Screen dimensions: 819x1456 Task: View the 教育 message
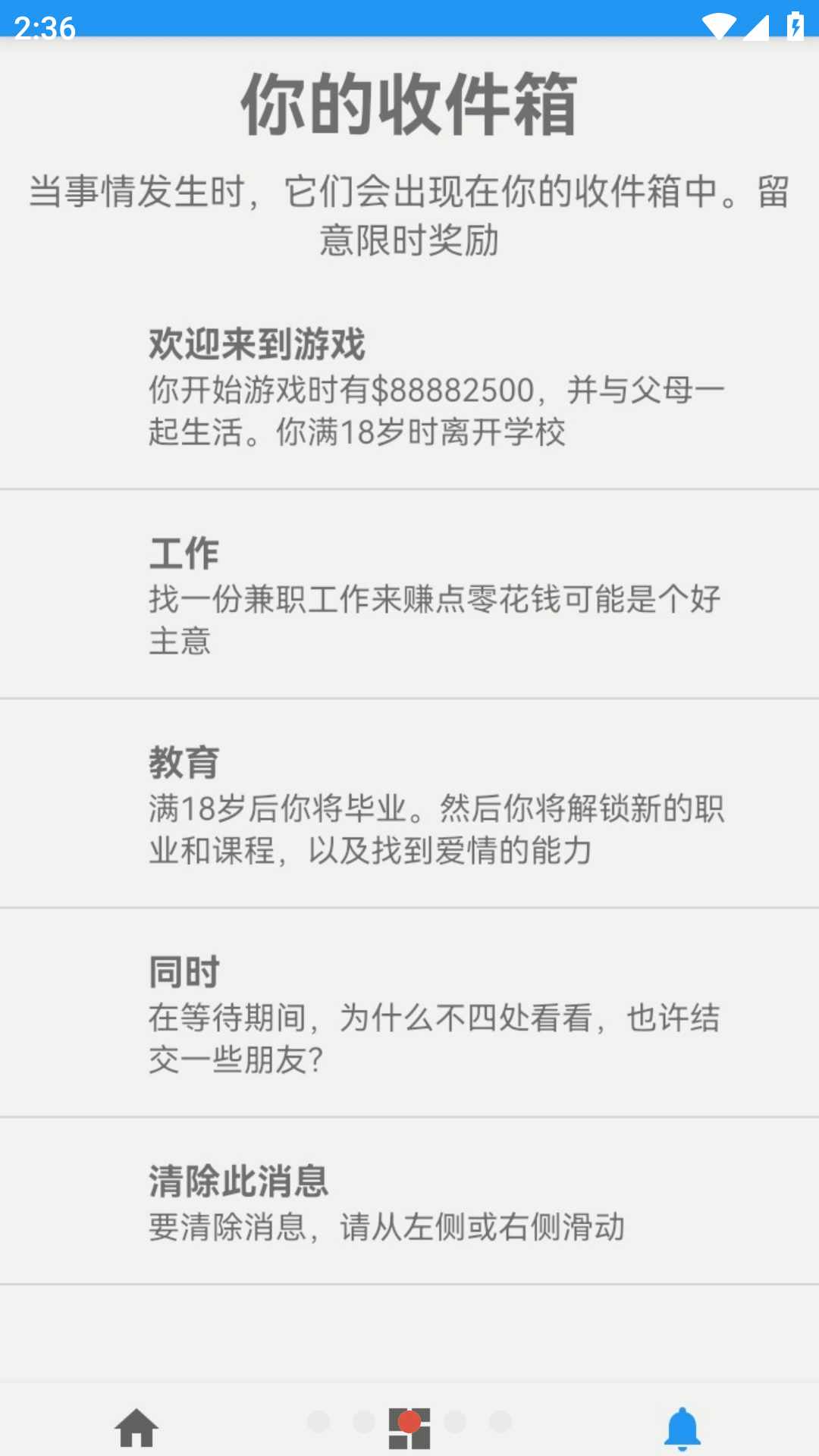pos(409,805)
